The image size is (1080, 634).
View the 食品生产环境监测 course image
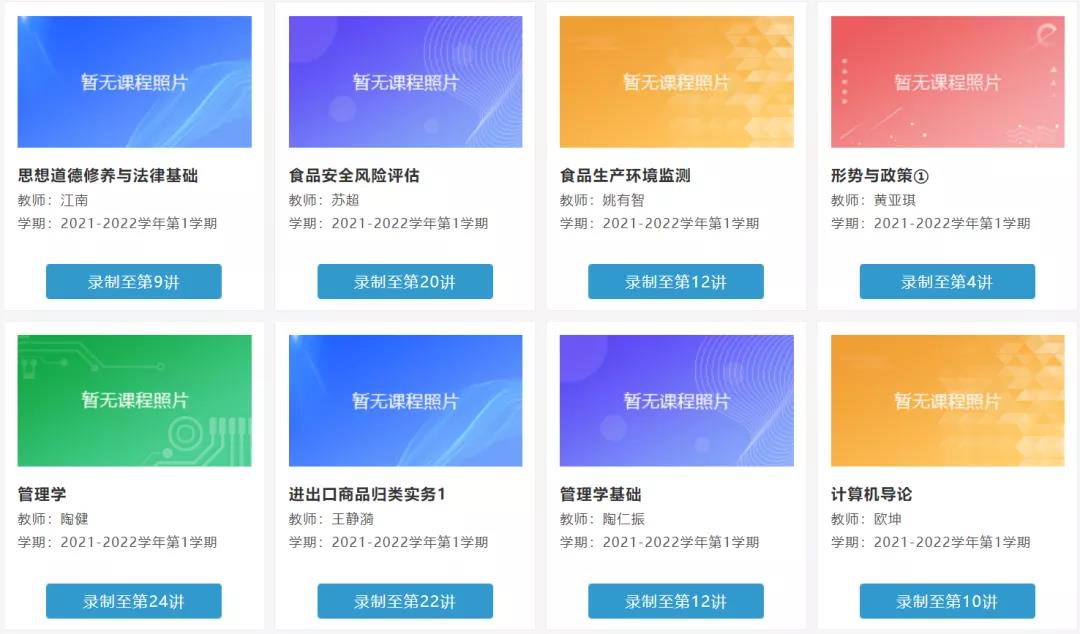tap(676, 82)
